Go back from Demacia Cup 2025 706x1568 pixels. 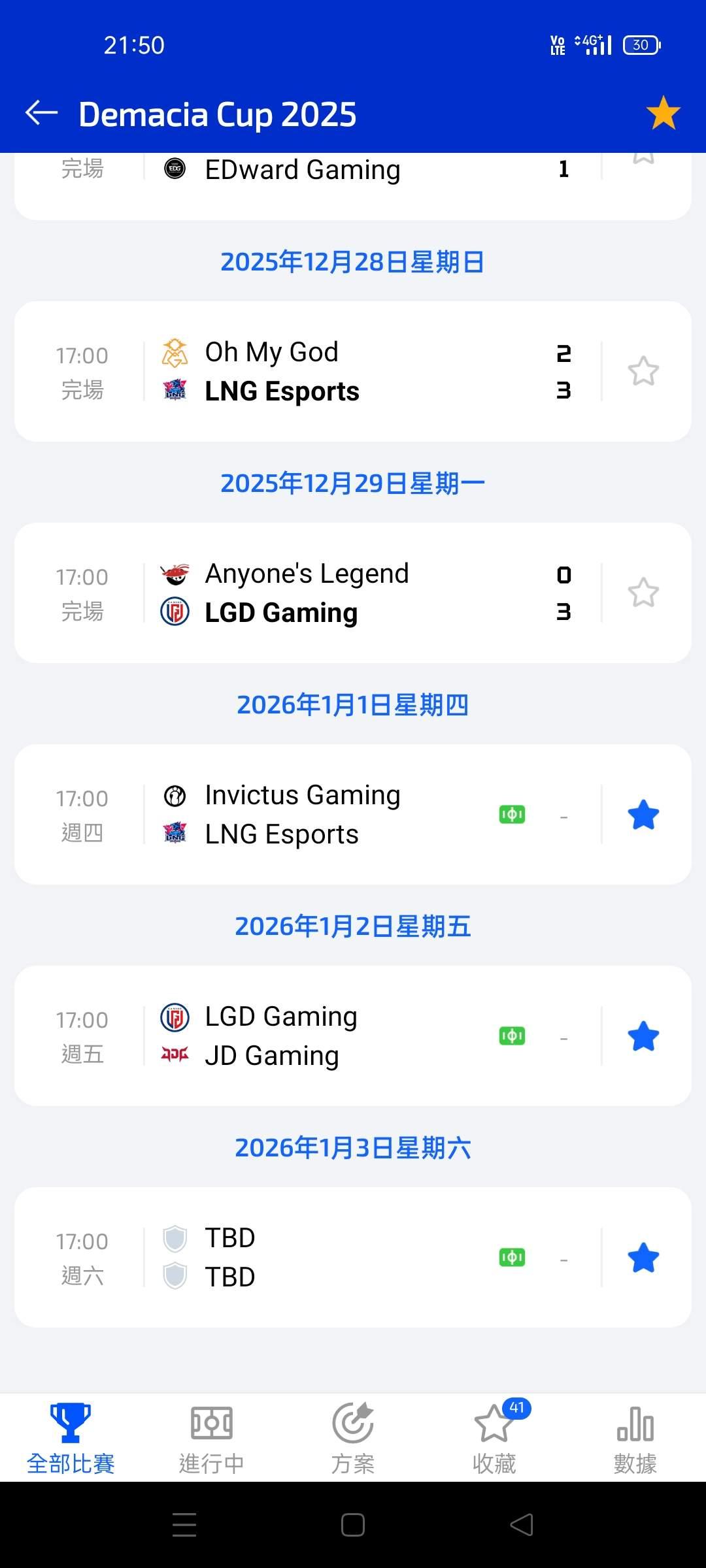(42, 114)
